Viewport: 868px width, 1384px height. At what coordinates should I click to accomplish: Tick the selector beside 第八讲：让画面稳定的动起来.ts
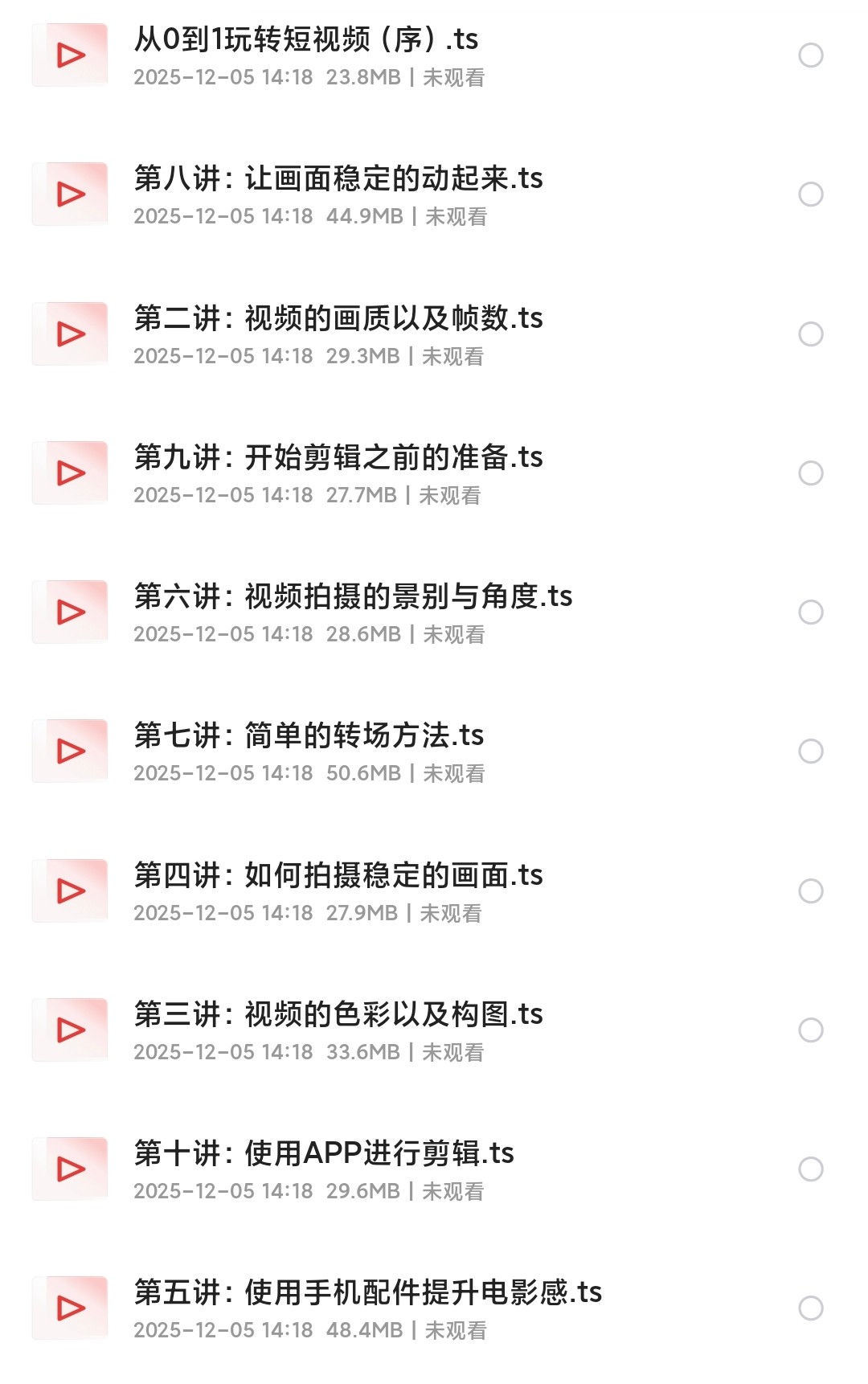810,194
